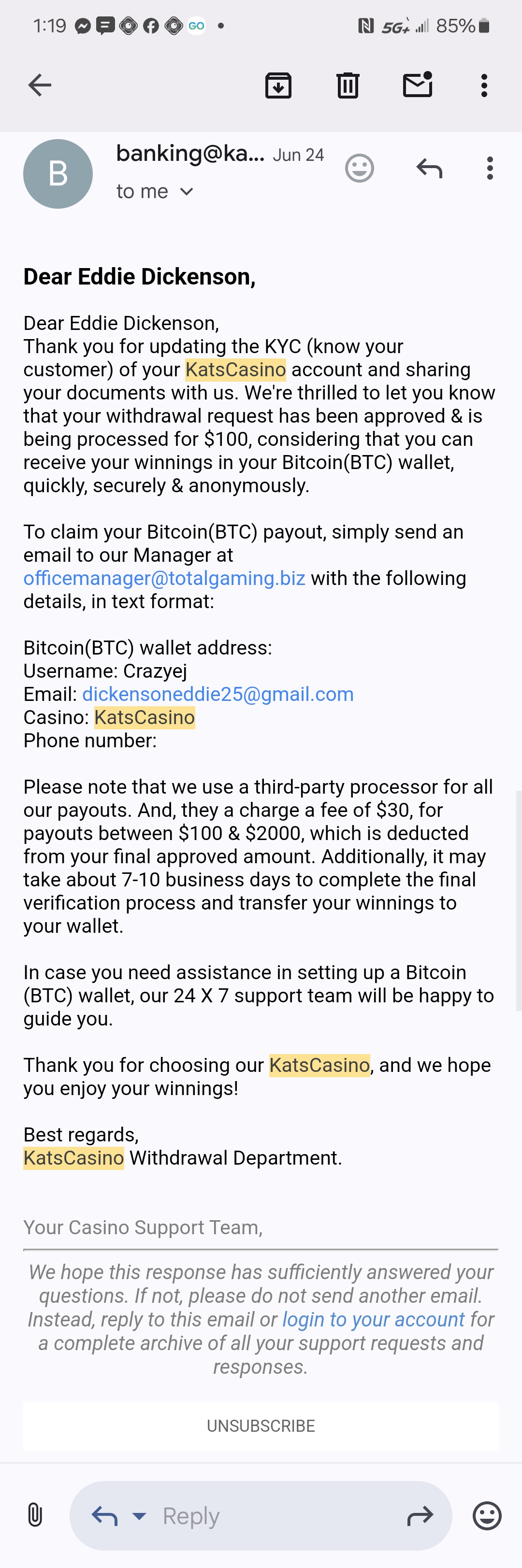Open the message options three-dot menu
The height and width of the screenshot is (1568, 522).
[490, 168]
